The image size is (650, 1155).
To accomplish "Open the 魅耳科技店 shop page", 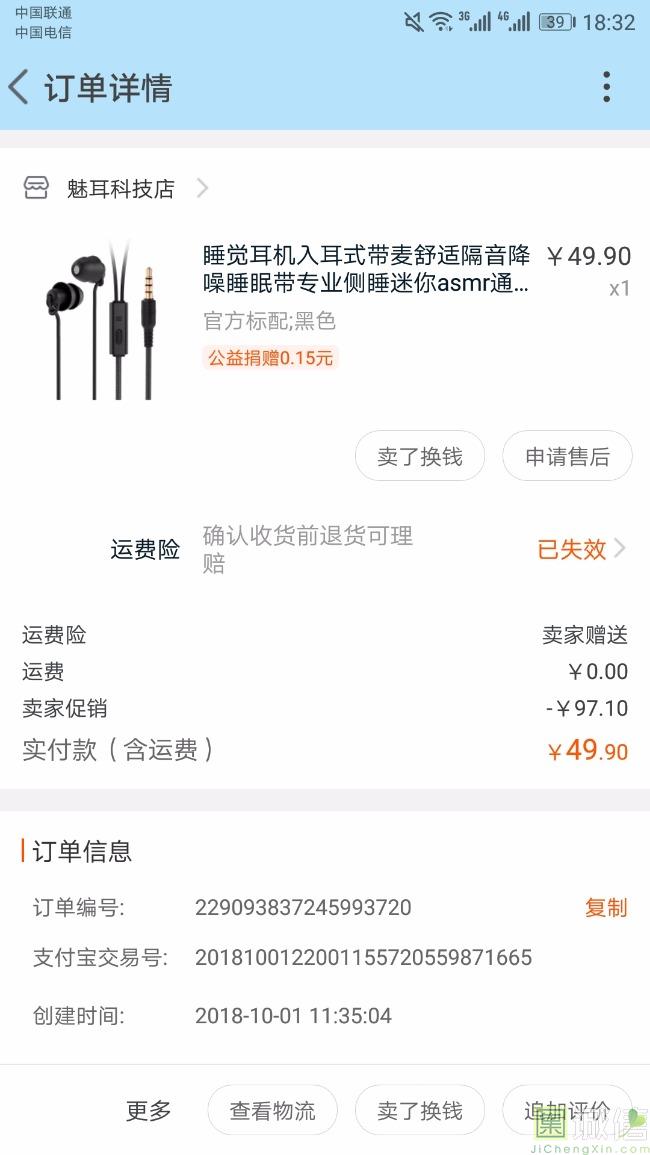I will point(120,188).
